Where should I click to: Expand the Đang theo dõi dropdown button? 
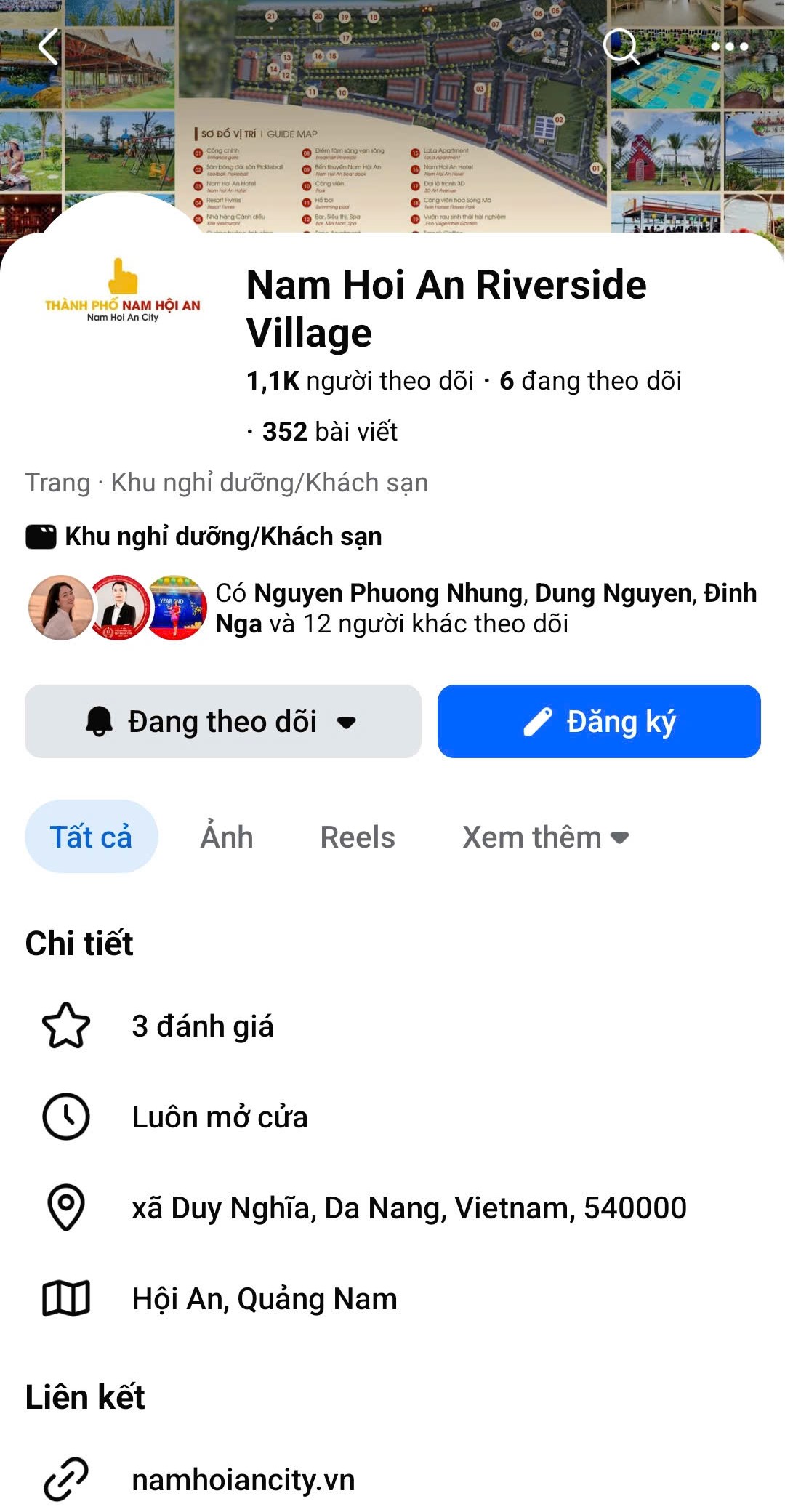pos(222,722)
